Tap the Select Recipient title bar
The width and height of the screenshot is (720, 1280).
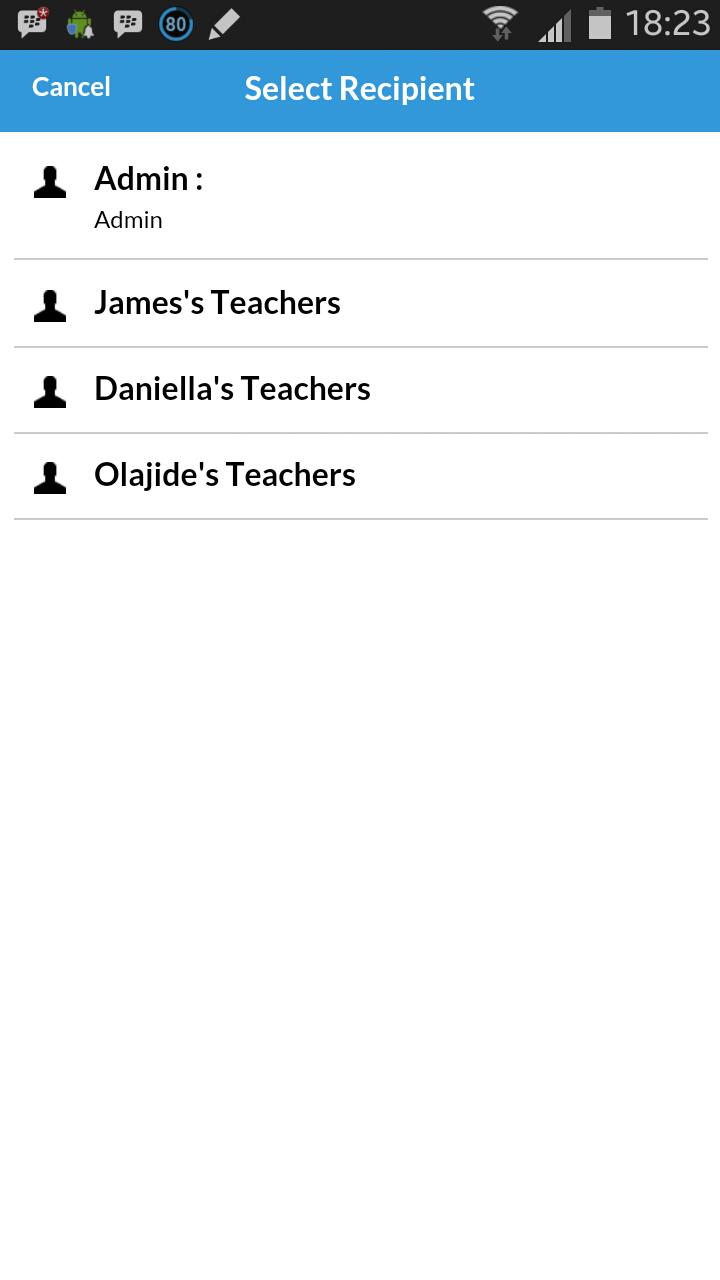coord(359,89)
